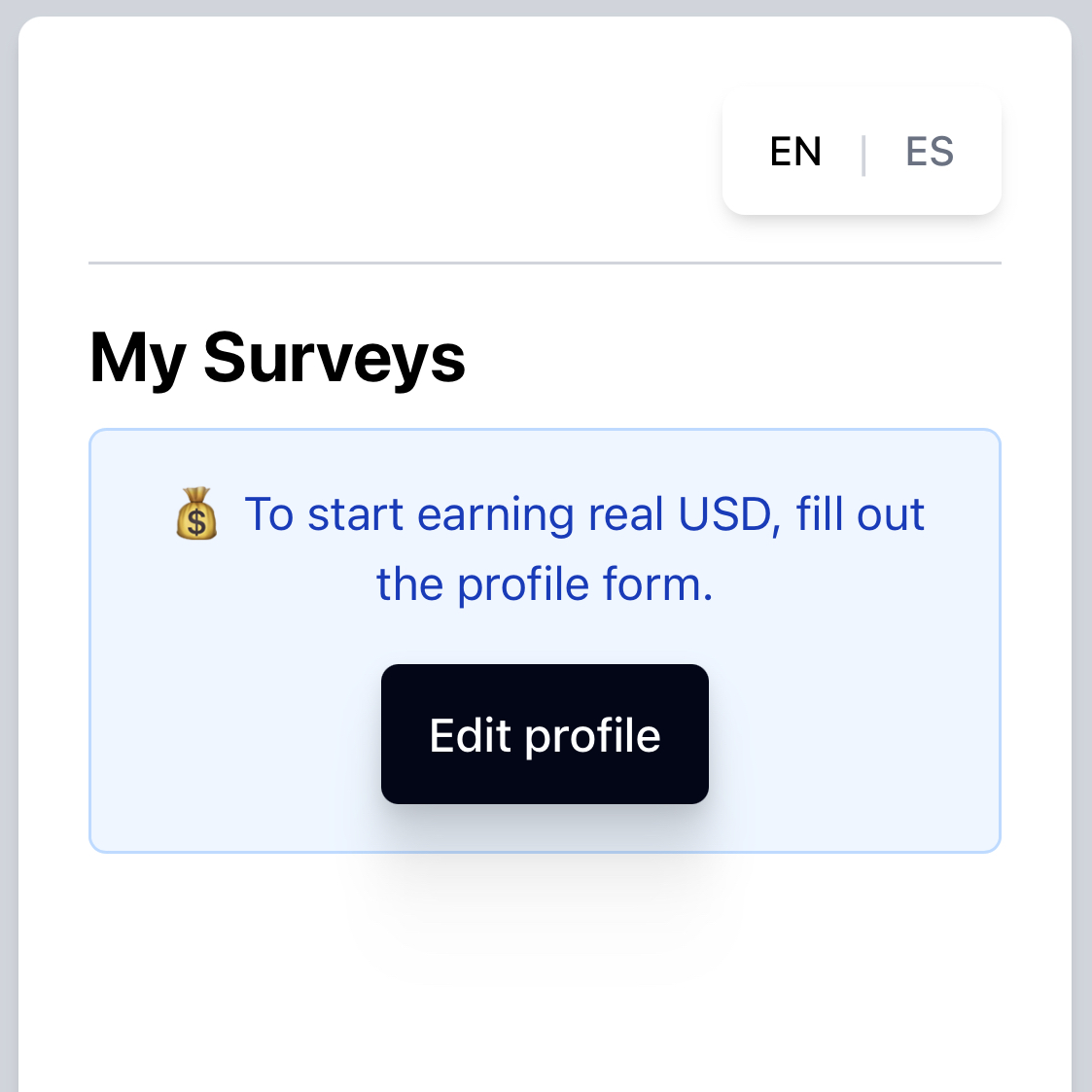
Task: Select the EN language option
Action: point(795,152)
